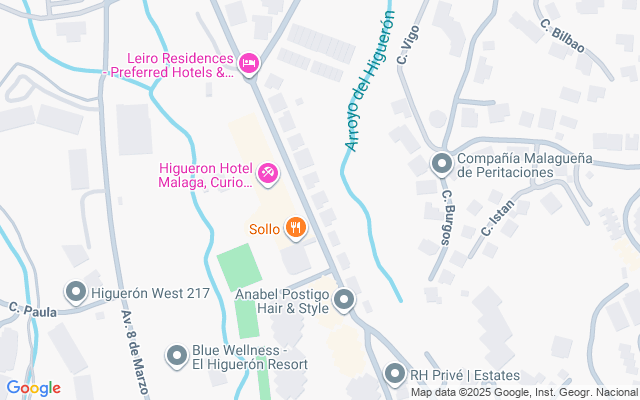Open the Sollo restaurant pin

(296, 228)
